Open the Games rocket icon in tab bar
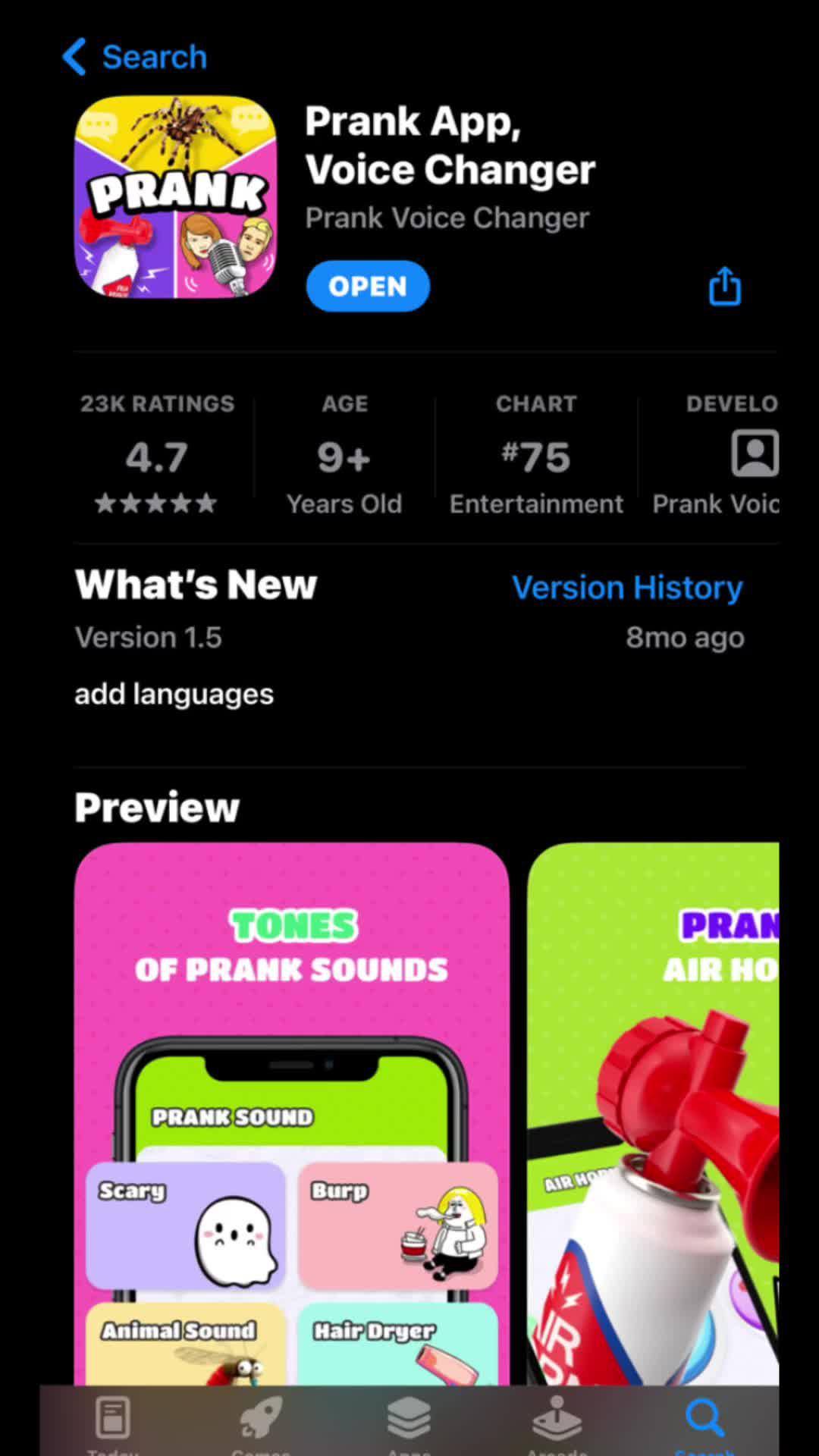The height and width of the screenshot is (1456, 819). click(x=260, y=1416)
